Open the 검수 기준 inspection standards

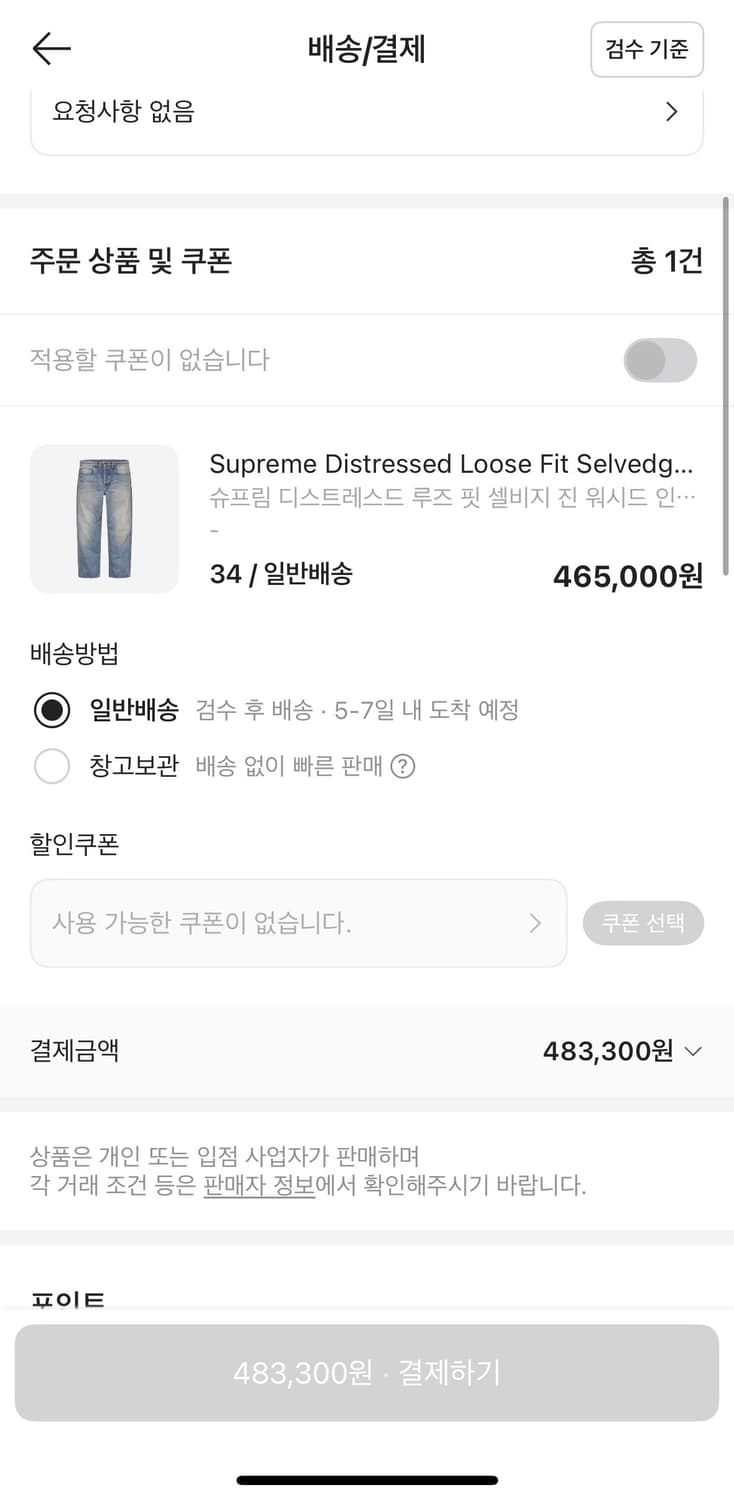[647, 50]
